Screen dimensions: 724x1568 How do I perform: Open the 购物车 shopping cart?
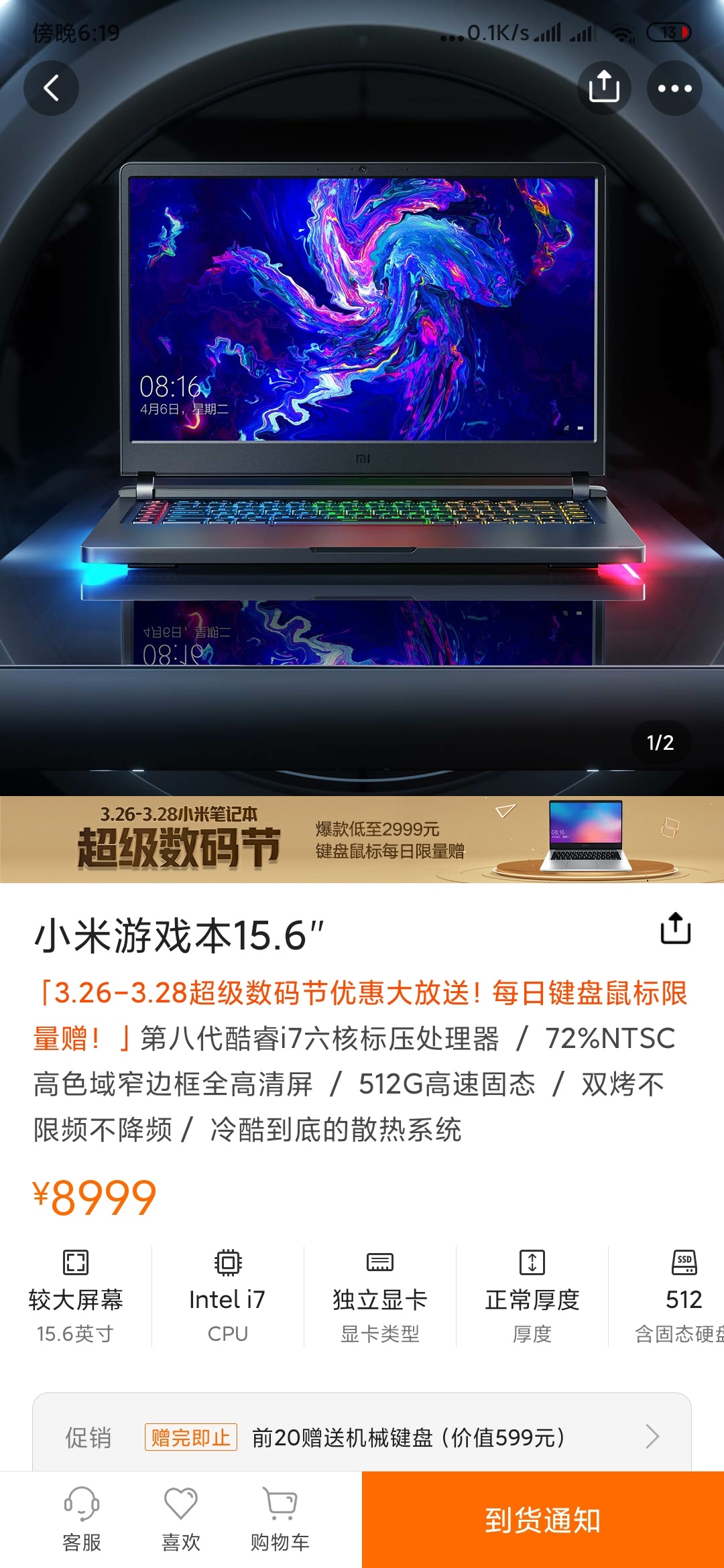click(280, 1519)
